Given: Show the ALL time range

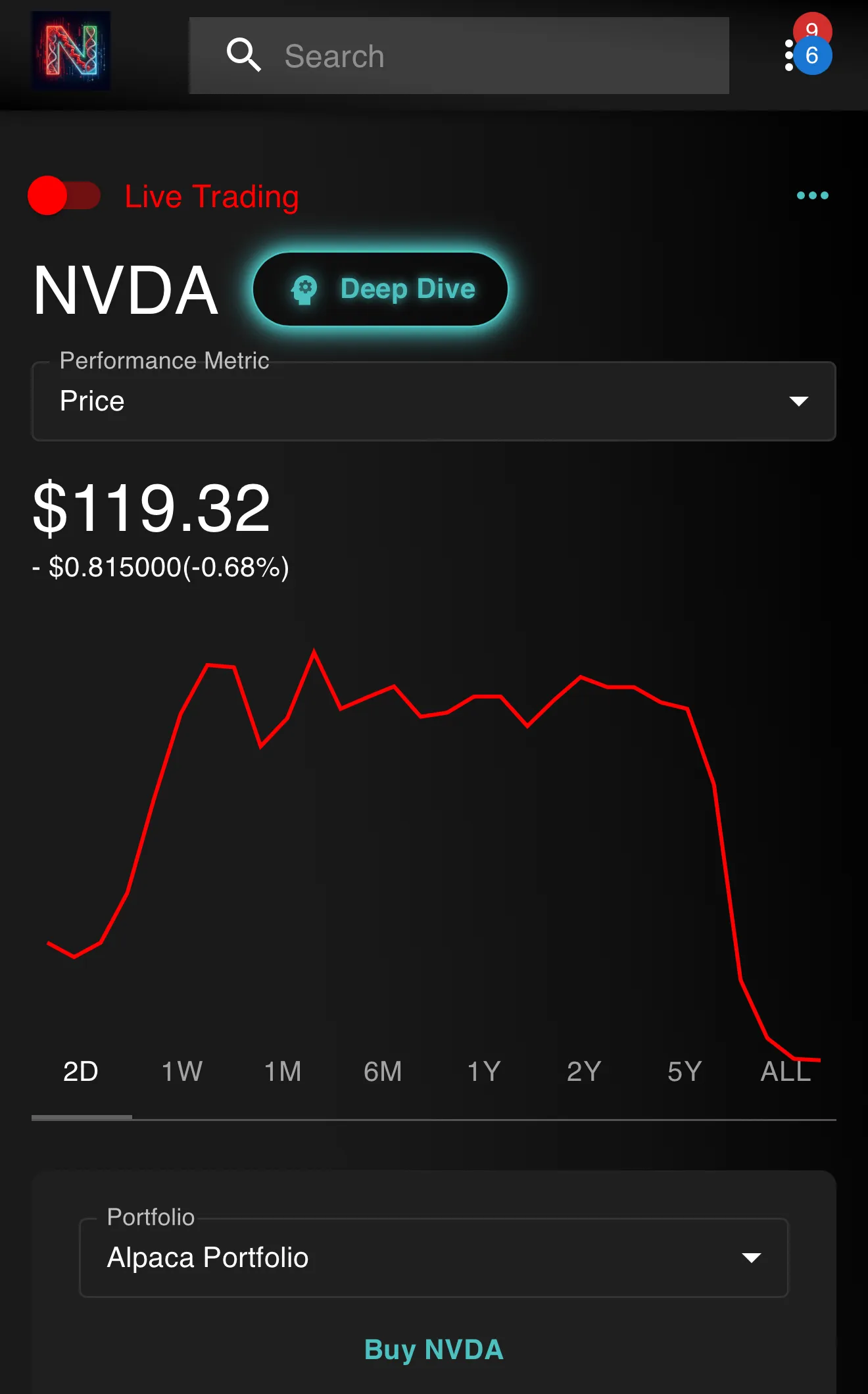Looking at the screenshot, I should pos(786,1072).
